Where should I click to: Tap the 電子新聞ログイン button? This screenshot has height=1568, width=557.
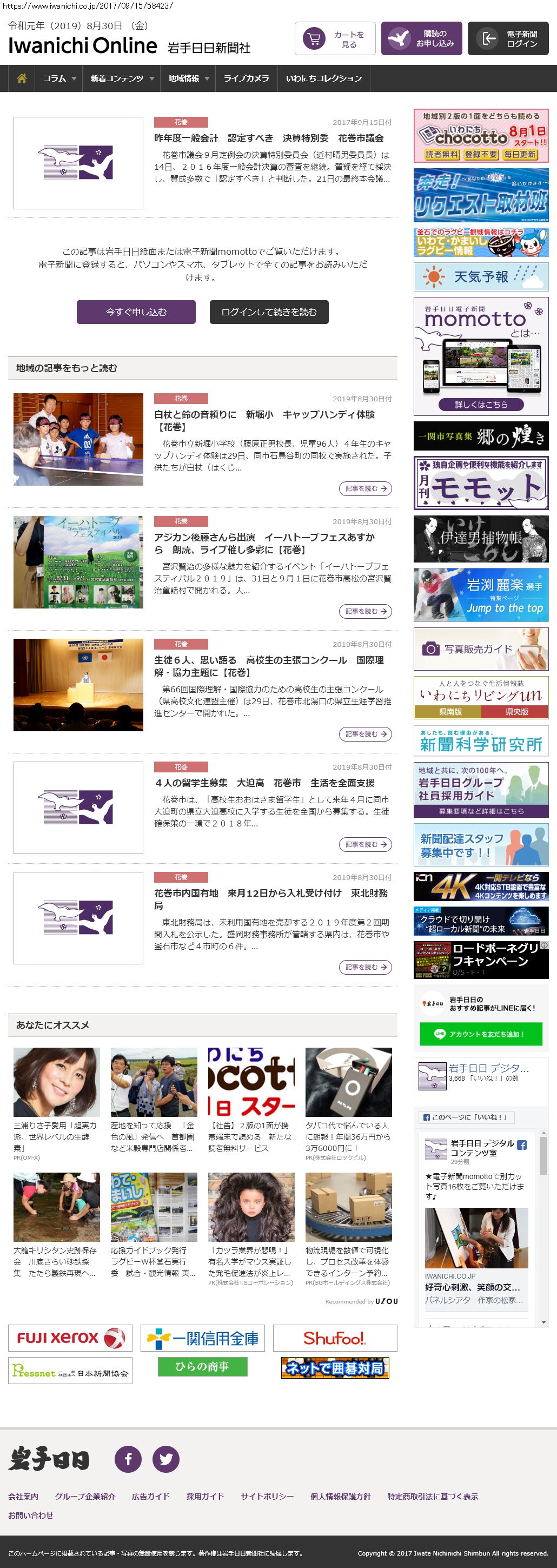coord(508,39)
